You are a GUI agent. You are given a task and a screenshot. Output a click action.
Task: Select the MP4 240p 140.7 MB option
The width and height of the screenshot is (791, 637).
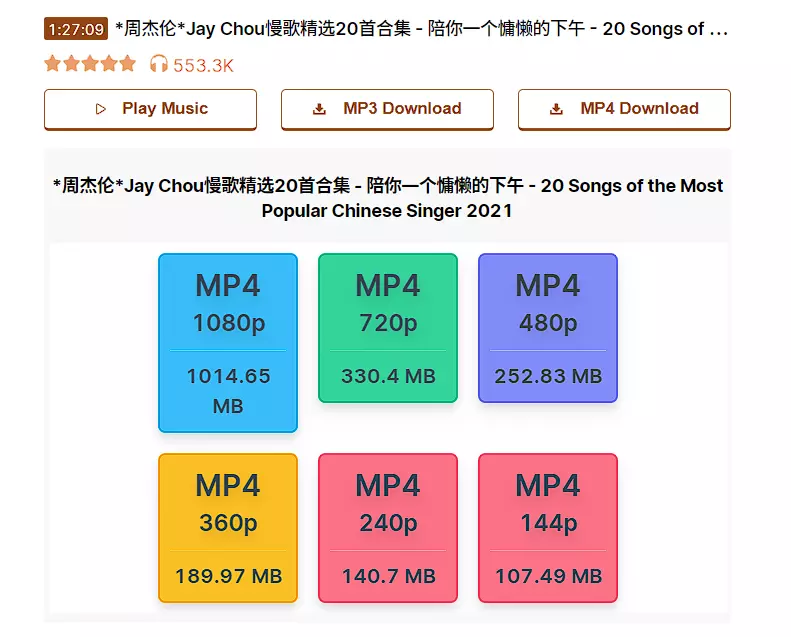click(x=388, y=528)
